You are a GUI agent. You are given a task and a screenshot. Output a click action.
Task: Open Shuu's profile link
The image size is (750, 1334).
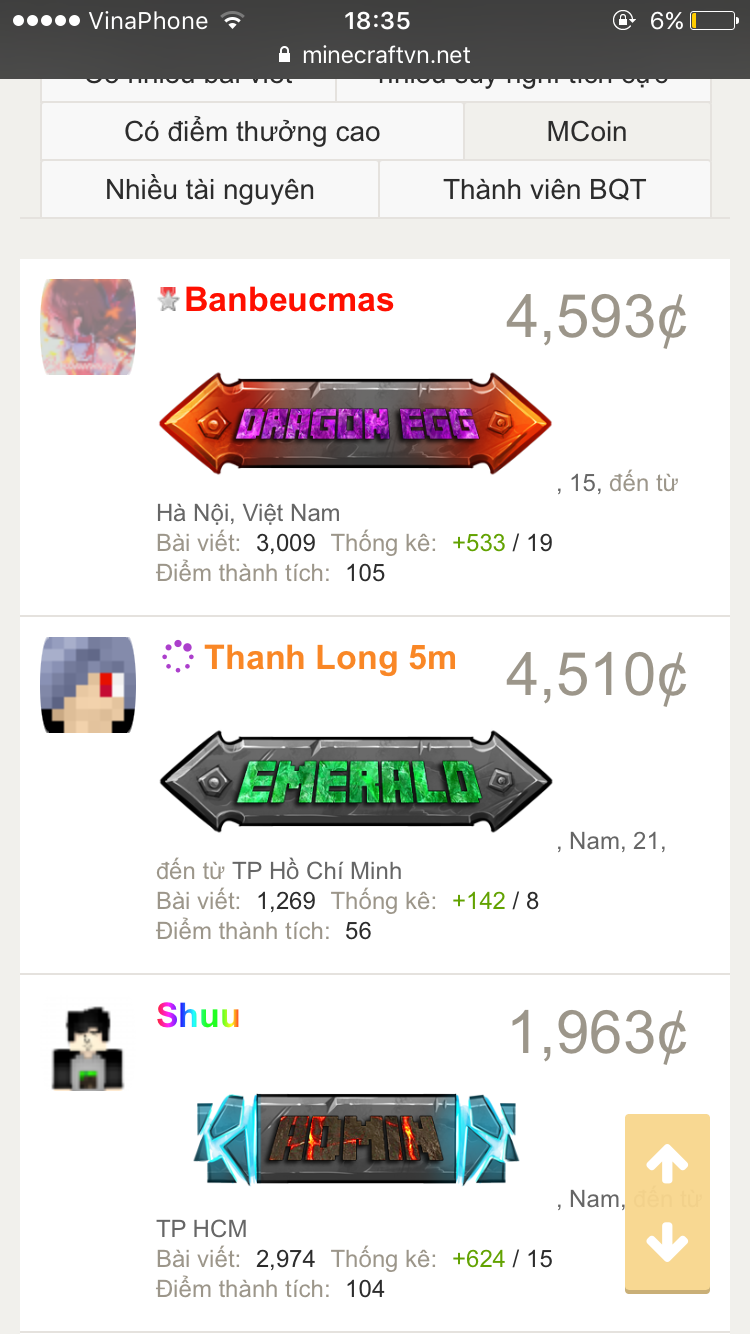198,1016
